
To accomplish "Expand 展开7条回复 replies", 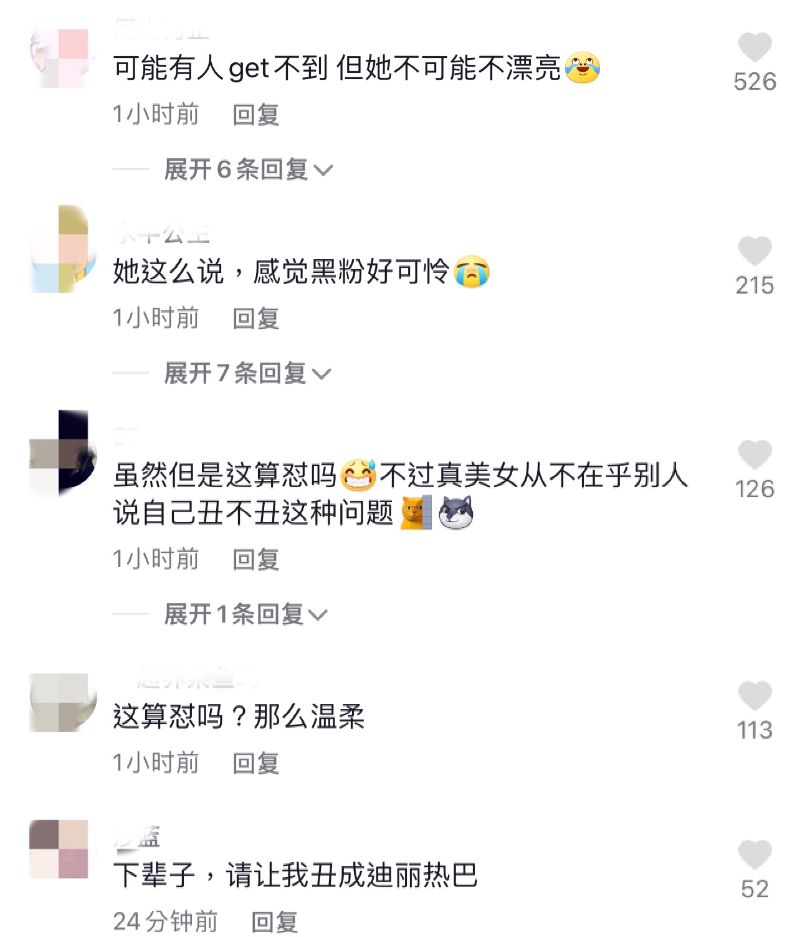I will click(247, 374).
